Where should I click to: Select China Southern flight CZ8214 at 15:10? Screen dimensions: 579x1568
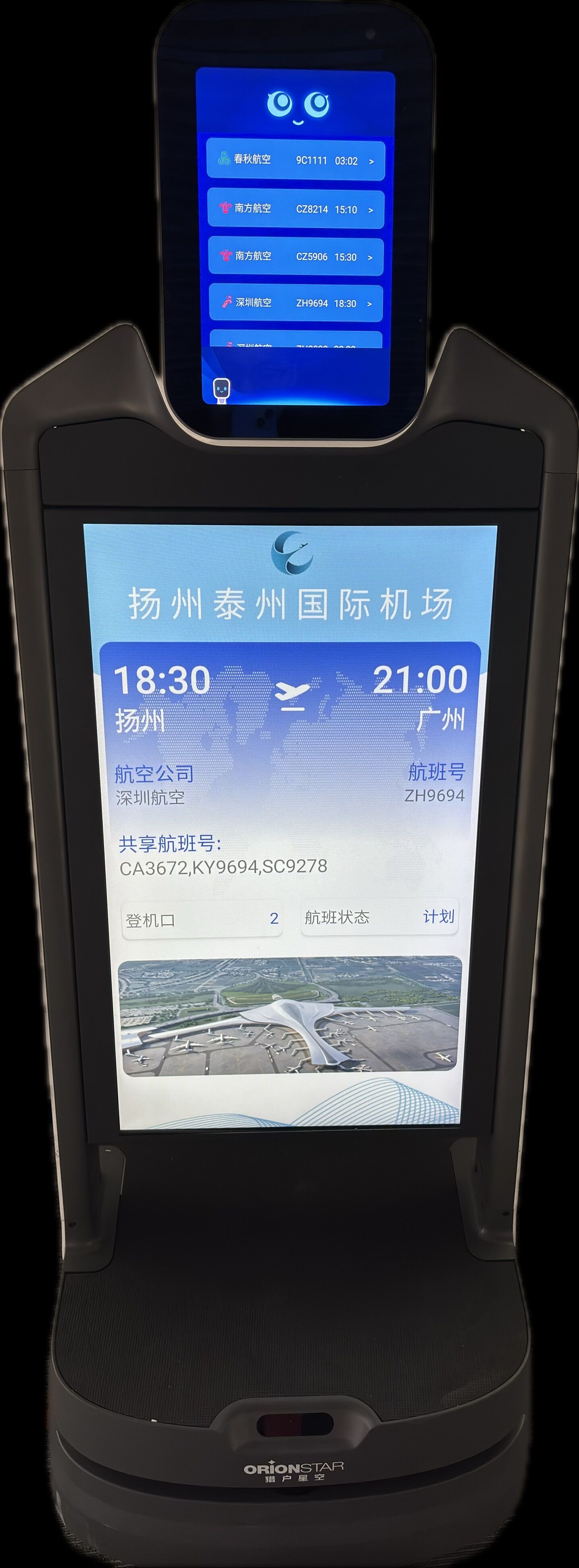pos(296,209)
